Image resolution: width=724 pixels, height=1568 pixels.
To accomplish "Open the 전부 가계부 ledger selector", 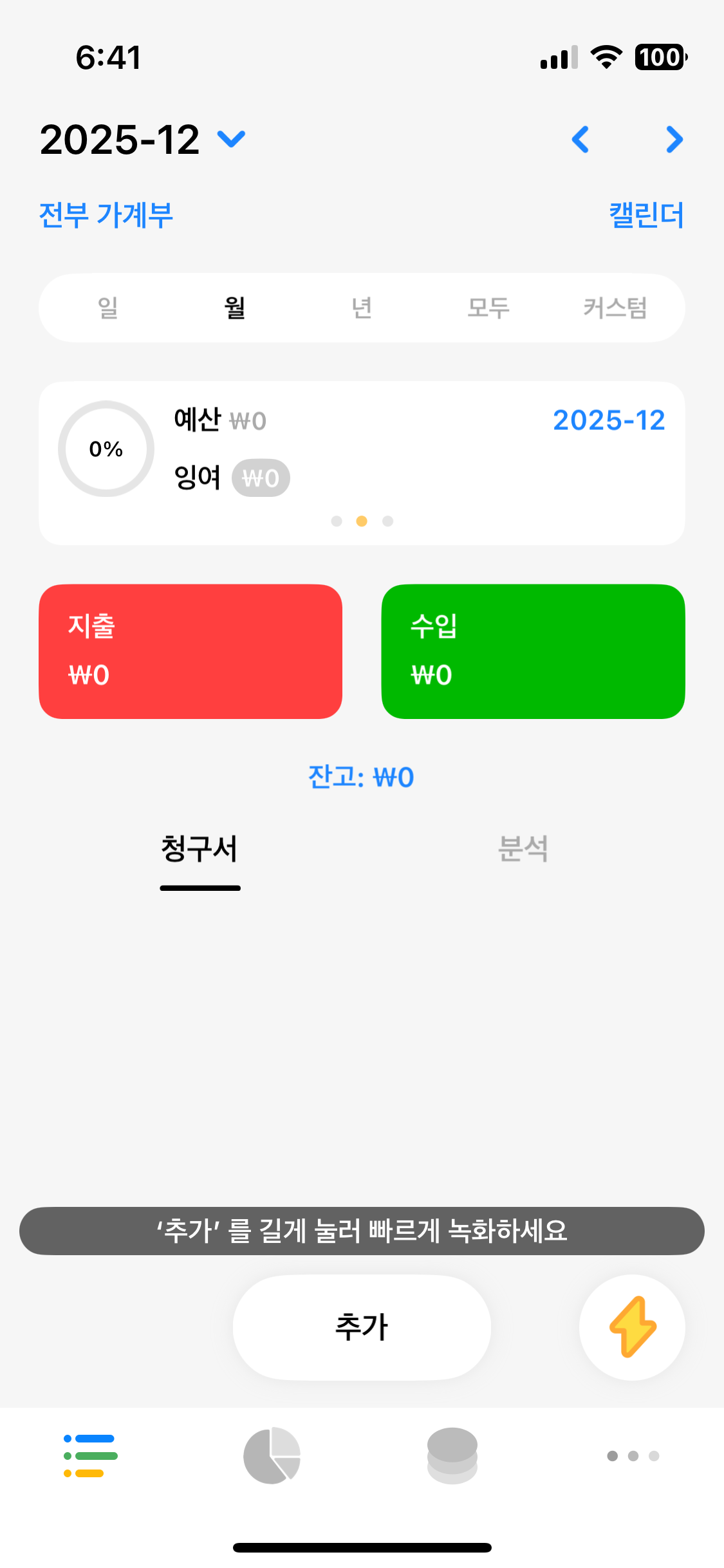I will tap(106, 215).
